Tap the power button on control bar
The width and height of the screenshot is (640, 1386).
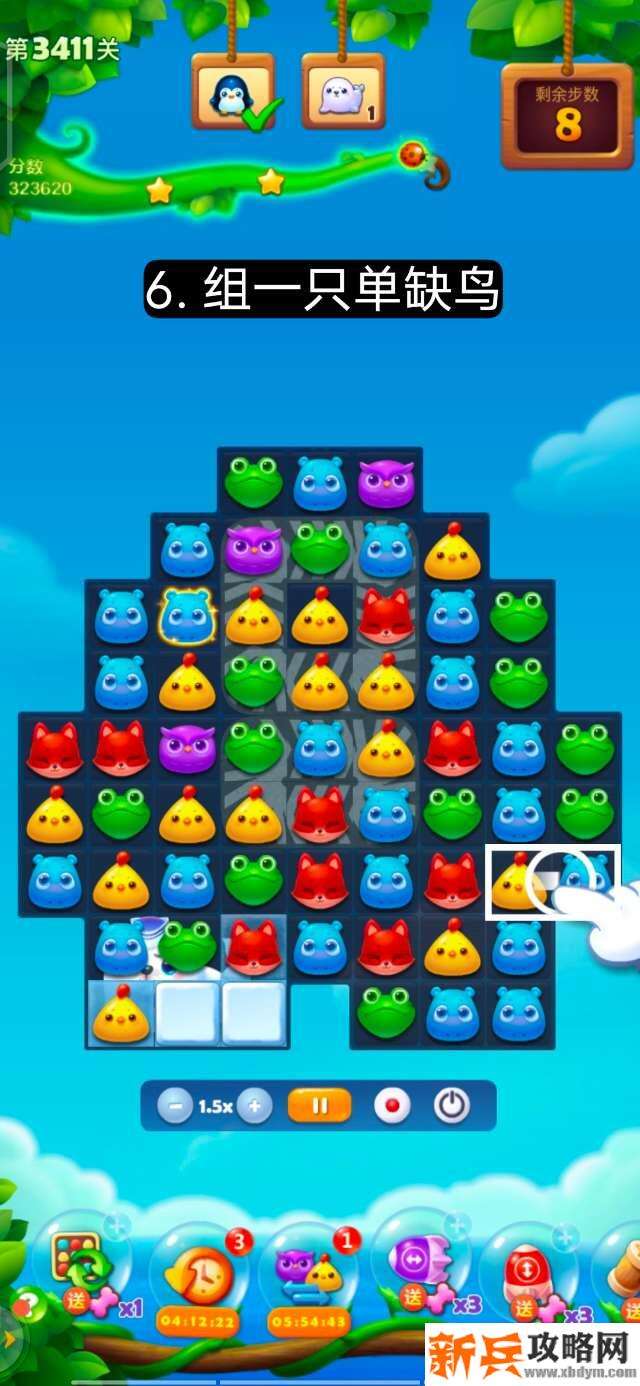point(451,1106)
